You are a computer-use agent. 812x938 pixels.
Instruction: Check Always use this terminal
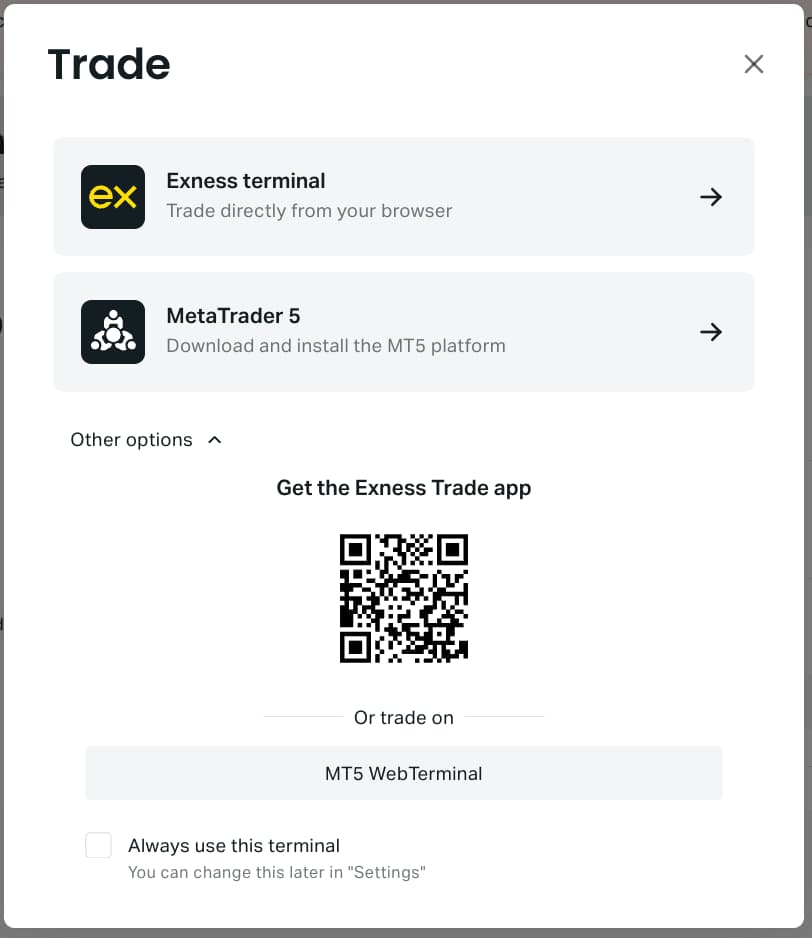(x=98, y=846)
